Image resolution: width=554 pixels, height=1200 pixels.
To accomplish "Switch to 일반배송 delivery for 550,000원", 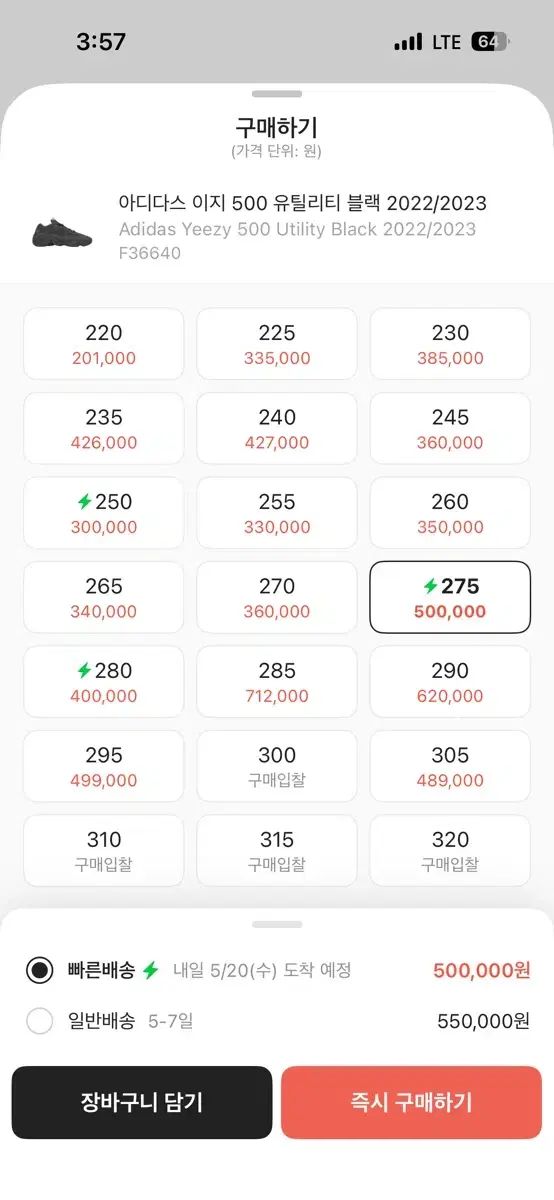I will 278,1021.
